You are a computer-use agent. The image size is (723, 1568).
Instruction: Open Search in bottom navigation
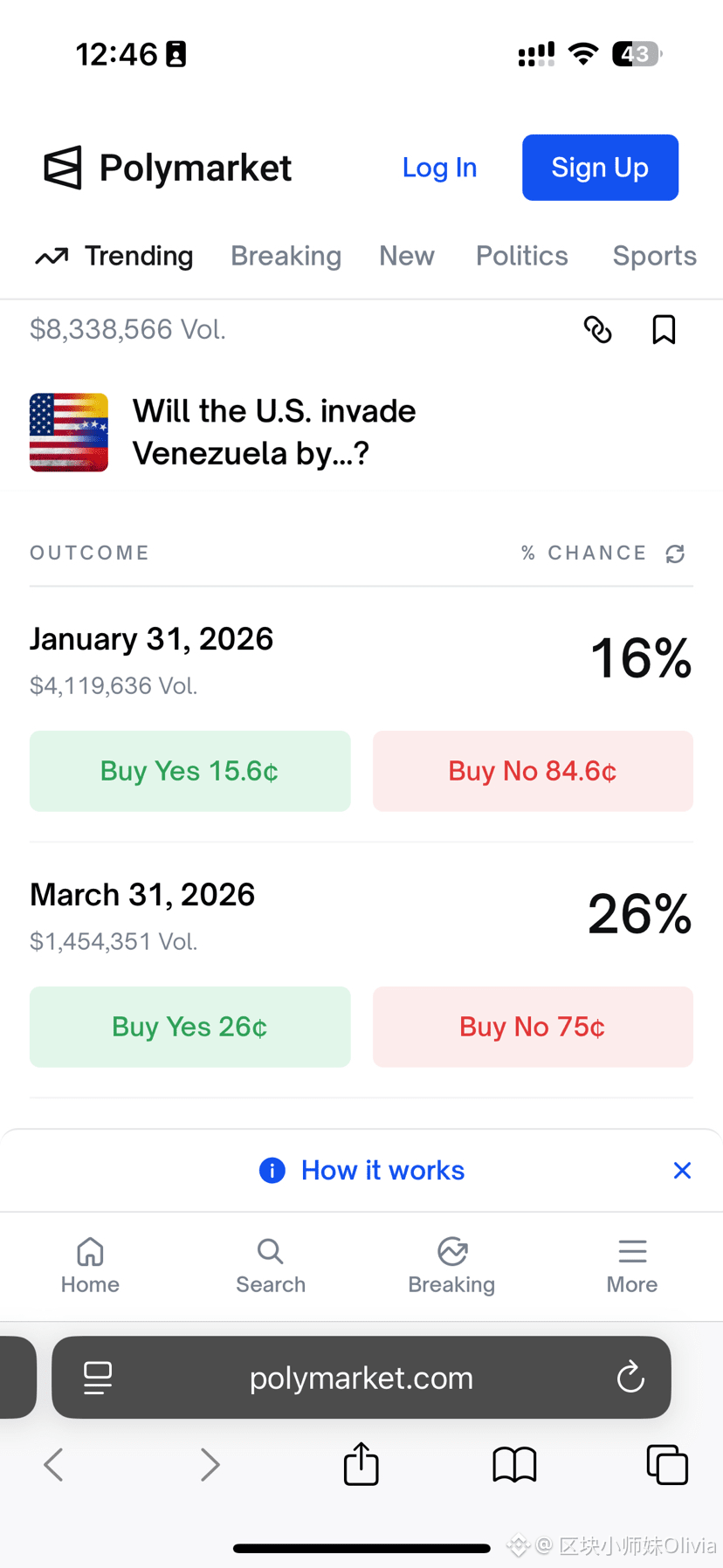coord(271,1266)
